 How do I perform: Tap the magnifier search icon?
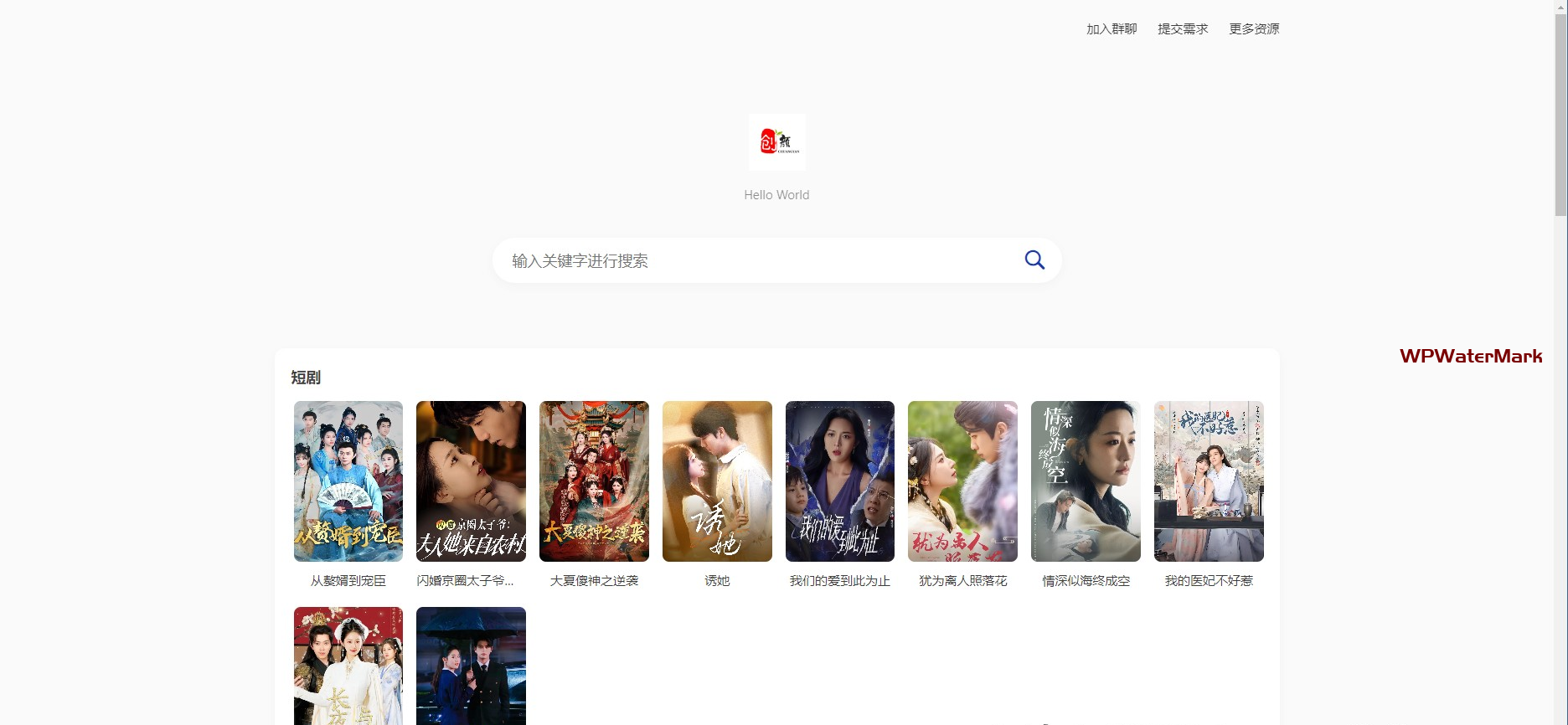click(1034, 260)
